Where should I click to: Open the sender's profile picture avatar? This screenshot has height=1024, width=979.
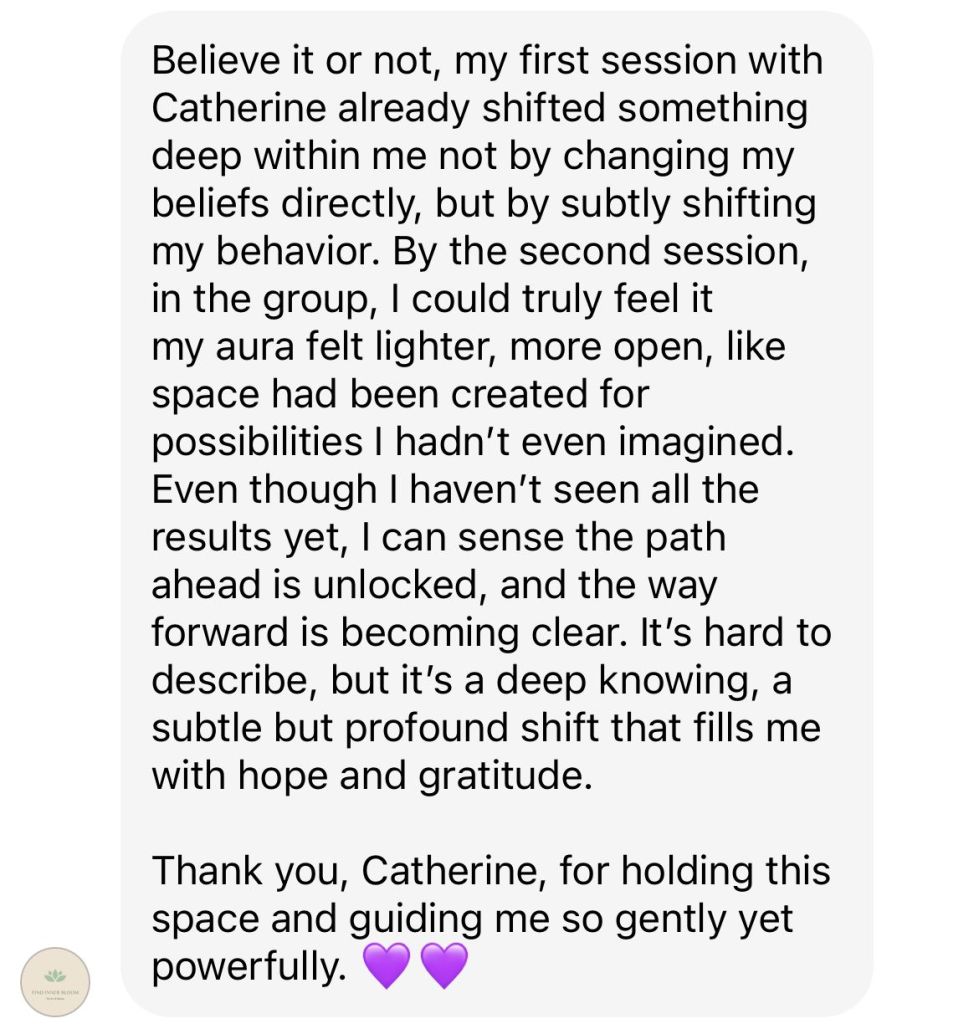[x=56, y=981]
